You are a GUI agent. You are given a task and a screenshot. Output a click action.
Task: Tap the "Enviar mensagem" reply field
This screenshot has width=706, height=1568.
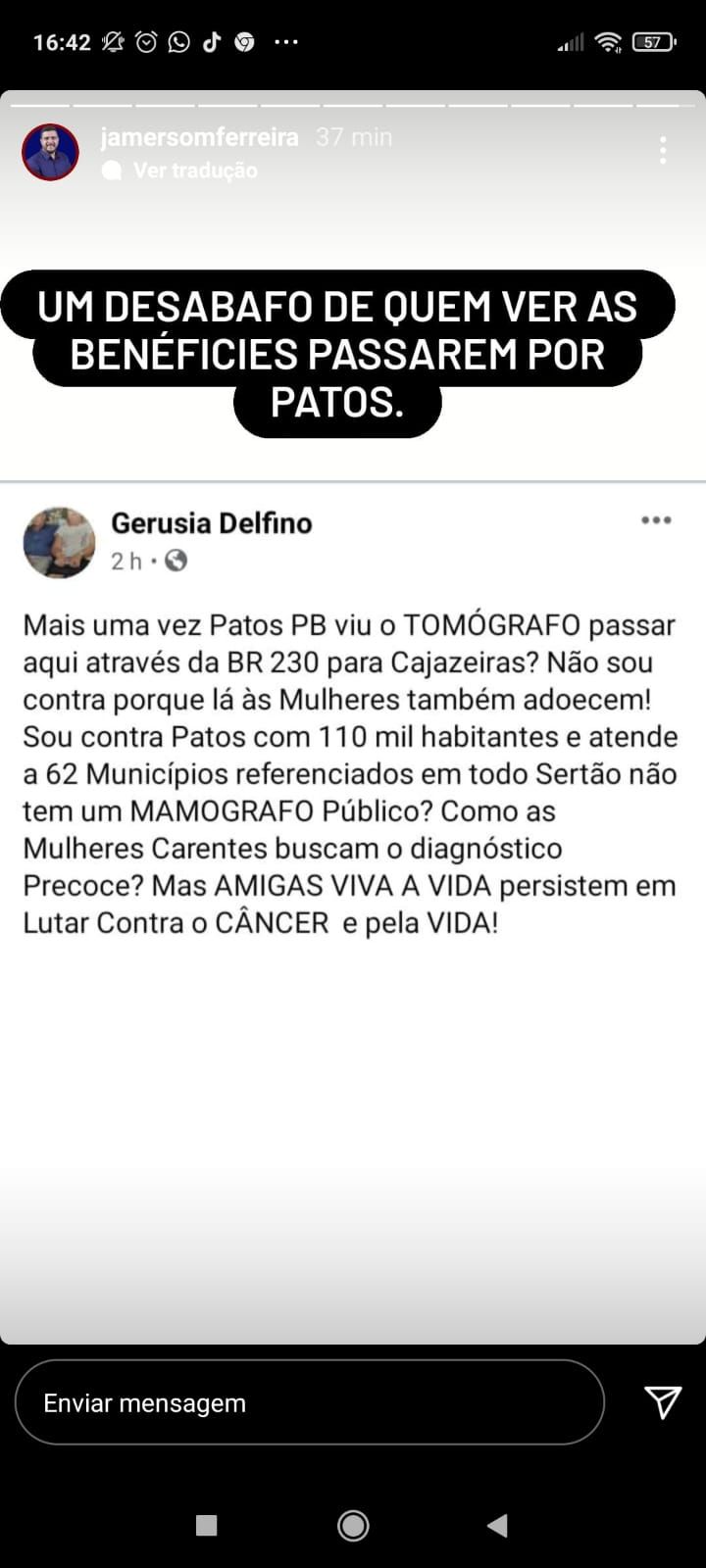click(309, 1402)
